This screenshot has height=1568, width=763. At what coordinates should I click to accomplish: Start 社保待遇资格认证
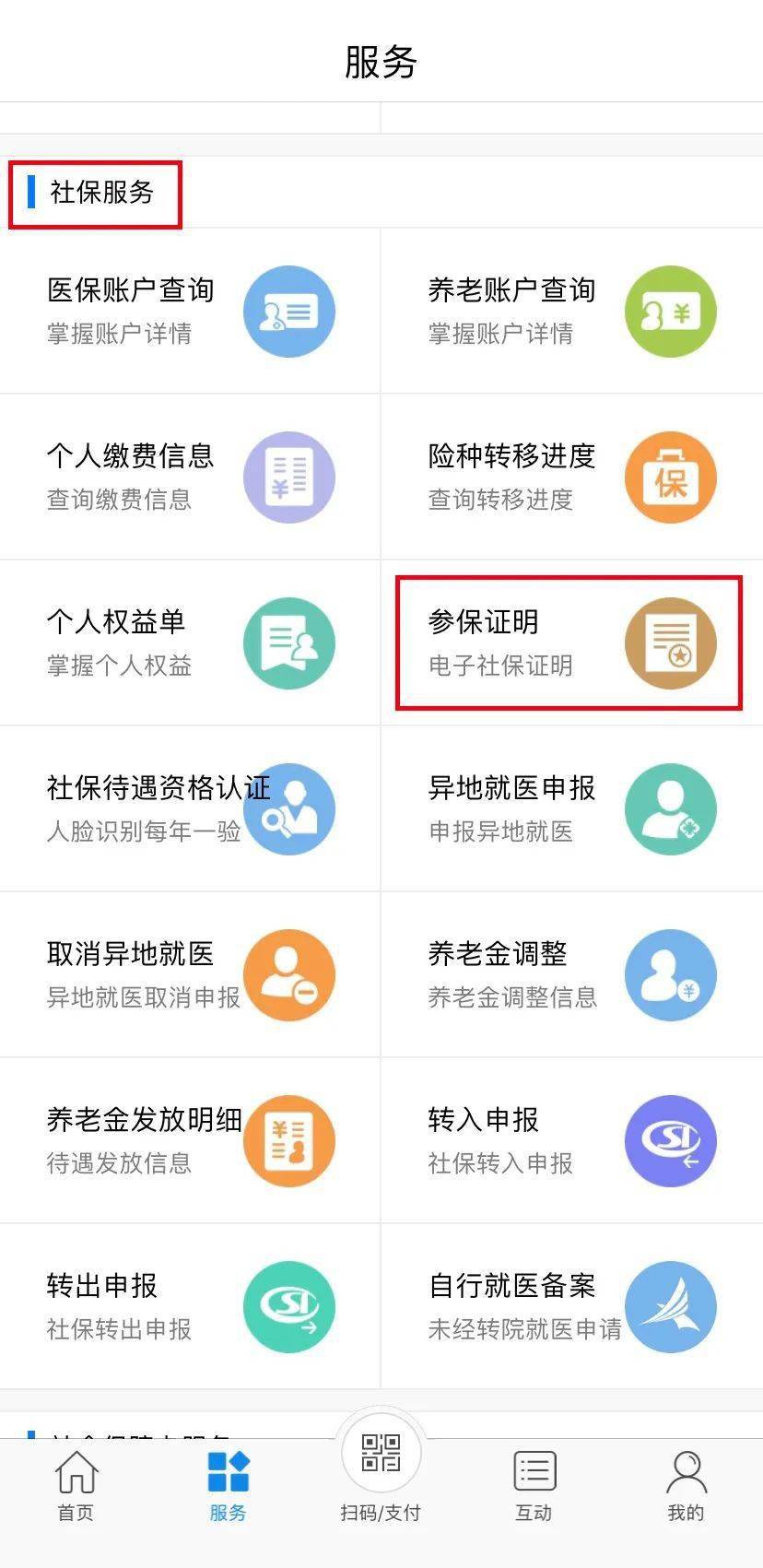tap(190, 808)
